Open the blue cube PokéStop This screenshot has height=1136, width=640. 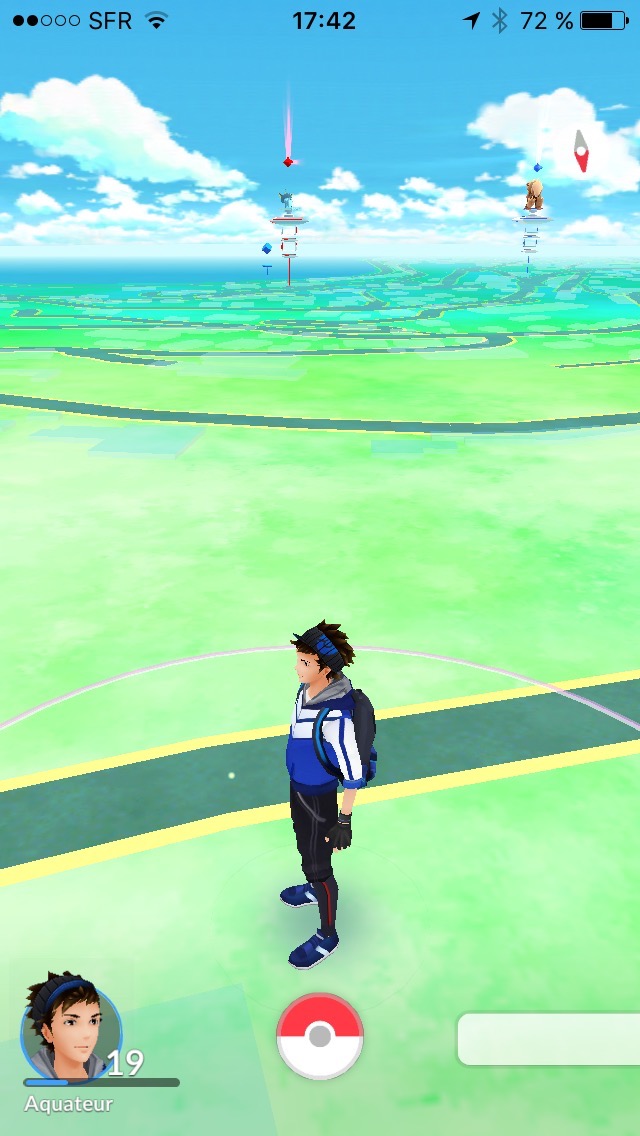click(267, 250)
